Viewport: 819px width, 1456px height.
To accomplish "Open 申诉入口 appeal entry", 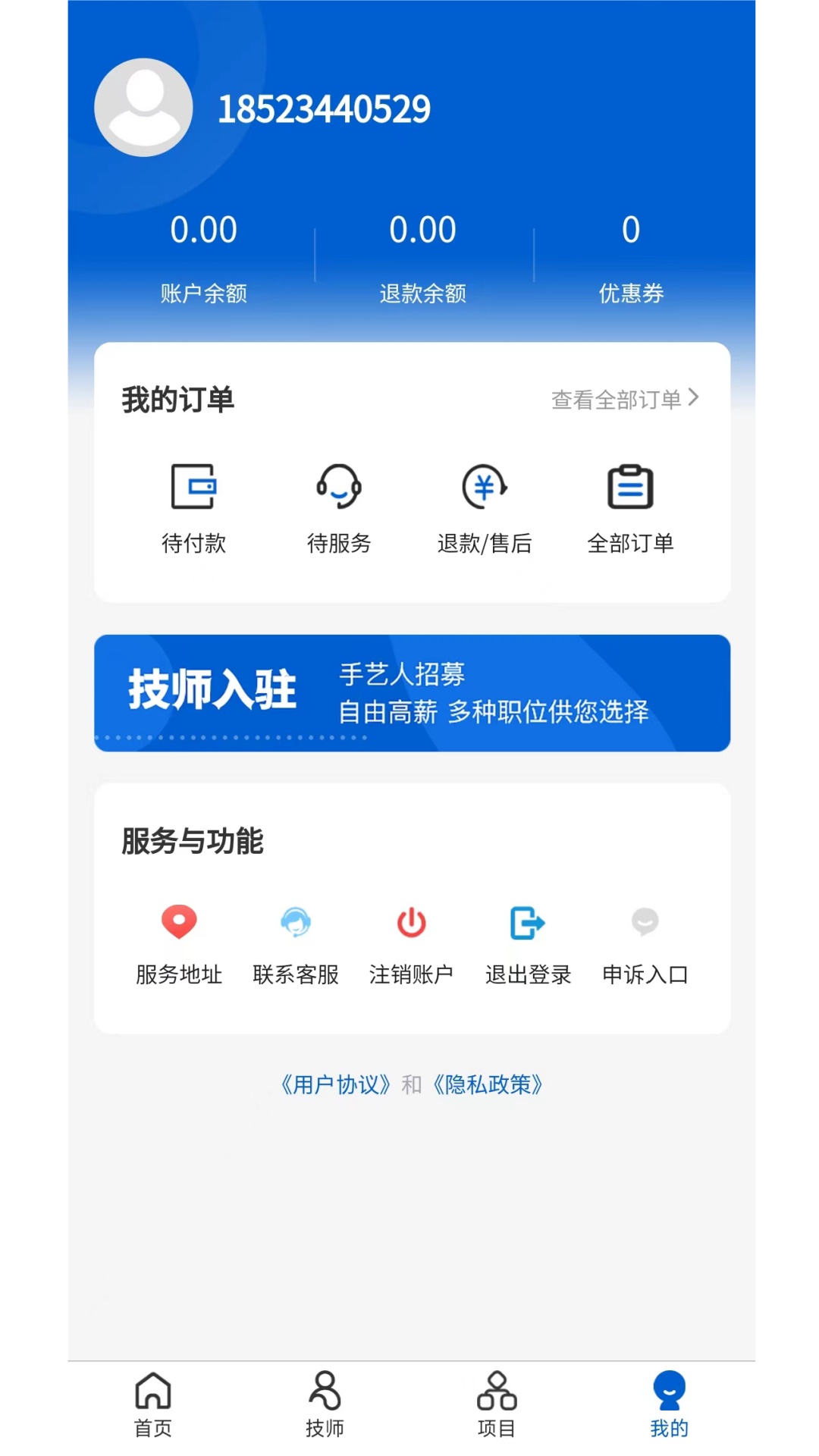I will coord(645,944).
